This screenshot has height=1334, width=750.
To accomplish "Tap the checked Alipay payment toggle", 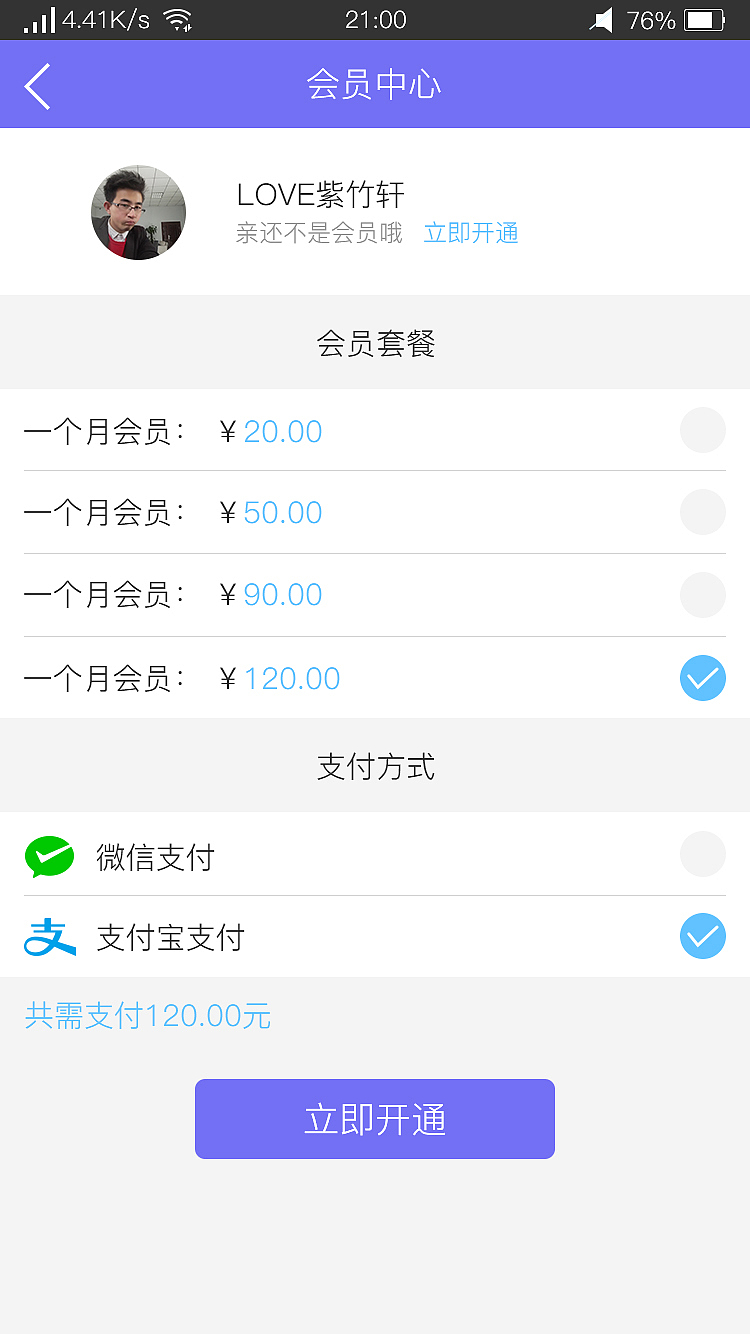I will coord(702,937).
